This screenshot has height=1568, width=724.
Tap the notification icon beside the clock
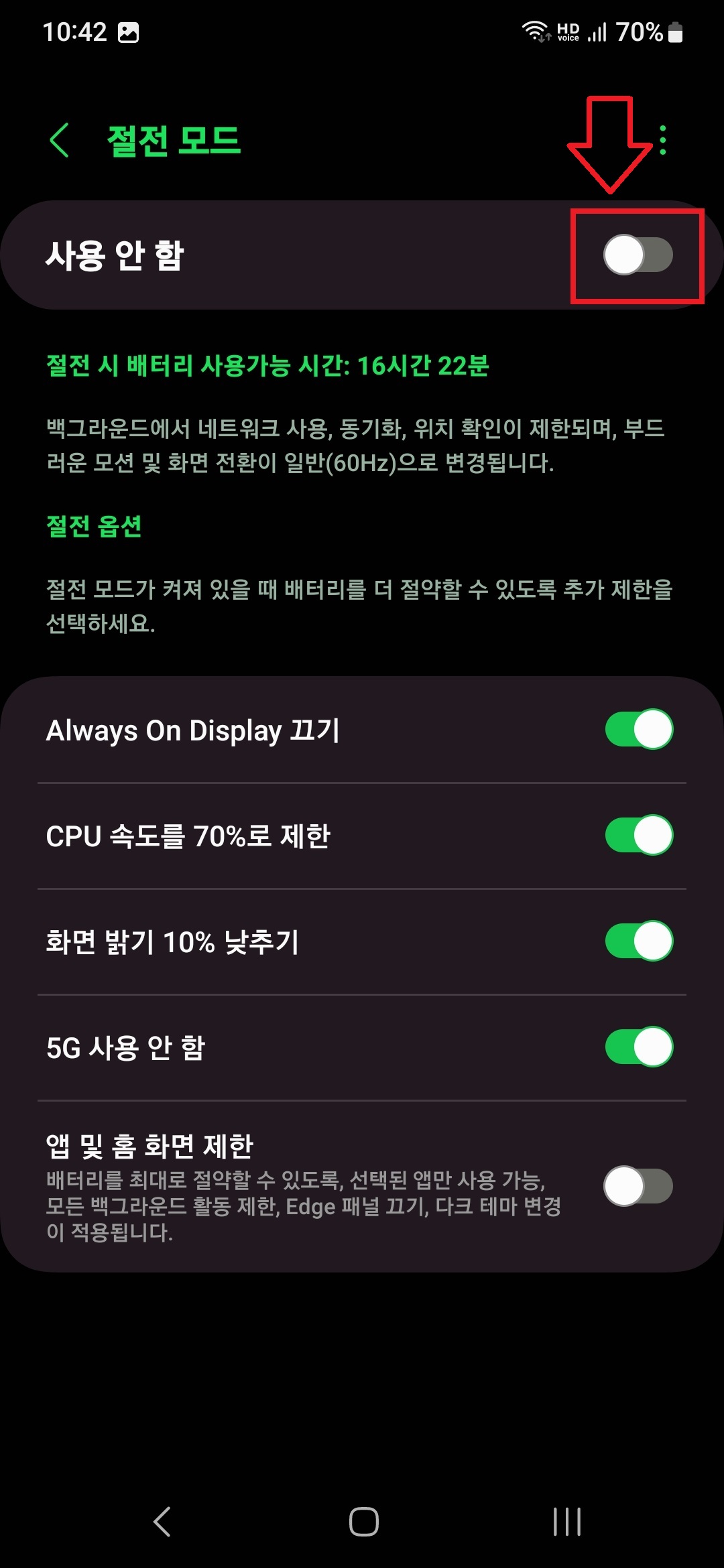click(129, 29)
